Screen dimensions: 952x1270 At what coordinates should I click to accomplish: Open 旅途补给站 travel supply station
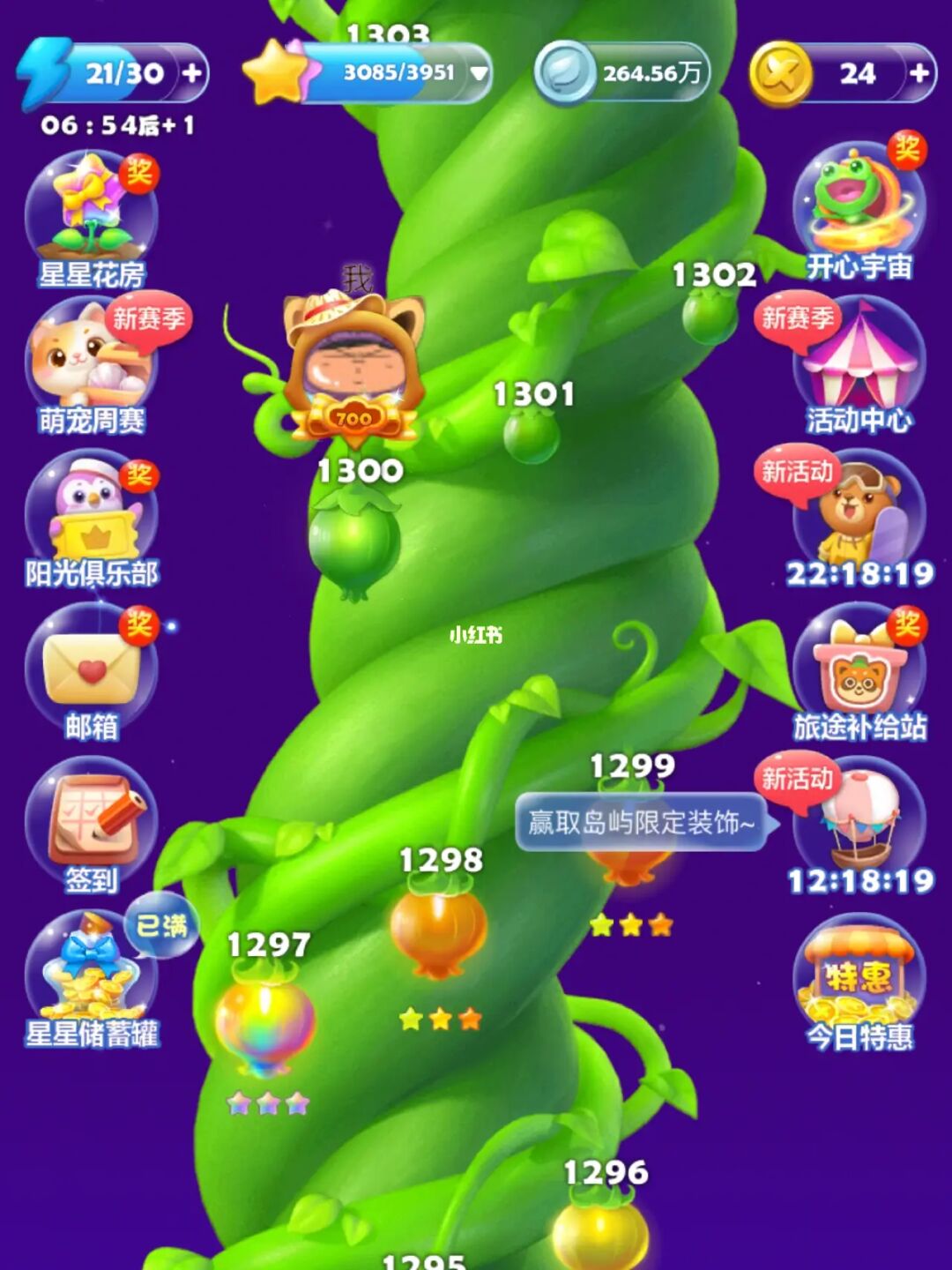click(859, 672)
